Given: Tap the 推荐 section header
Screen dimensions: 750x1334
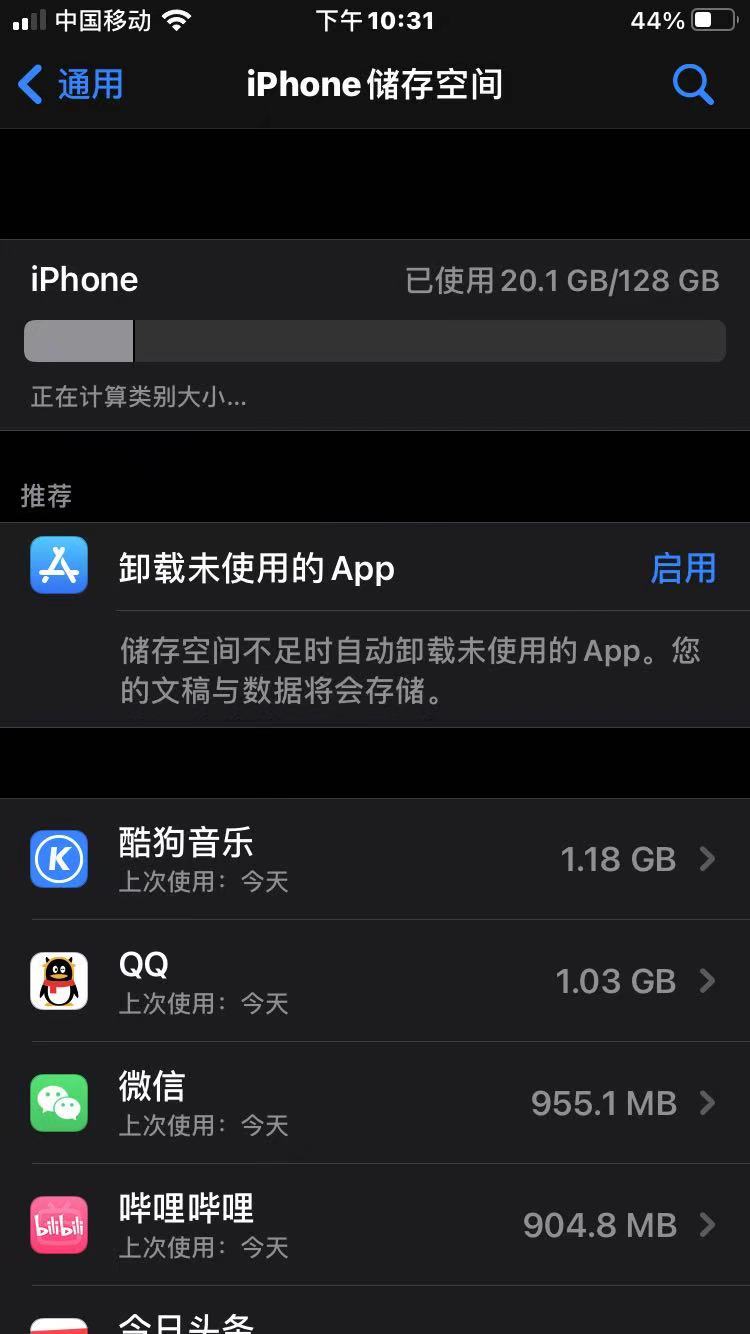Looking at the screenshot, I should pyautogui.click(x=44, y=494).
